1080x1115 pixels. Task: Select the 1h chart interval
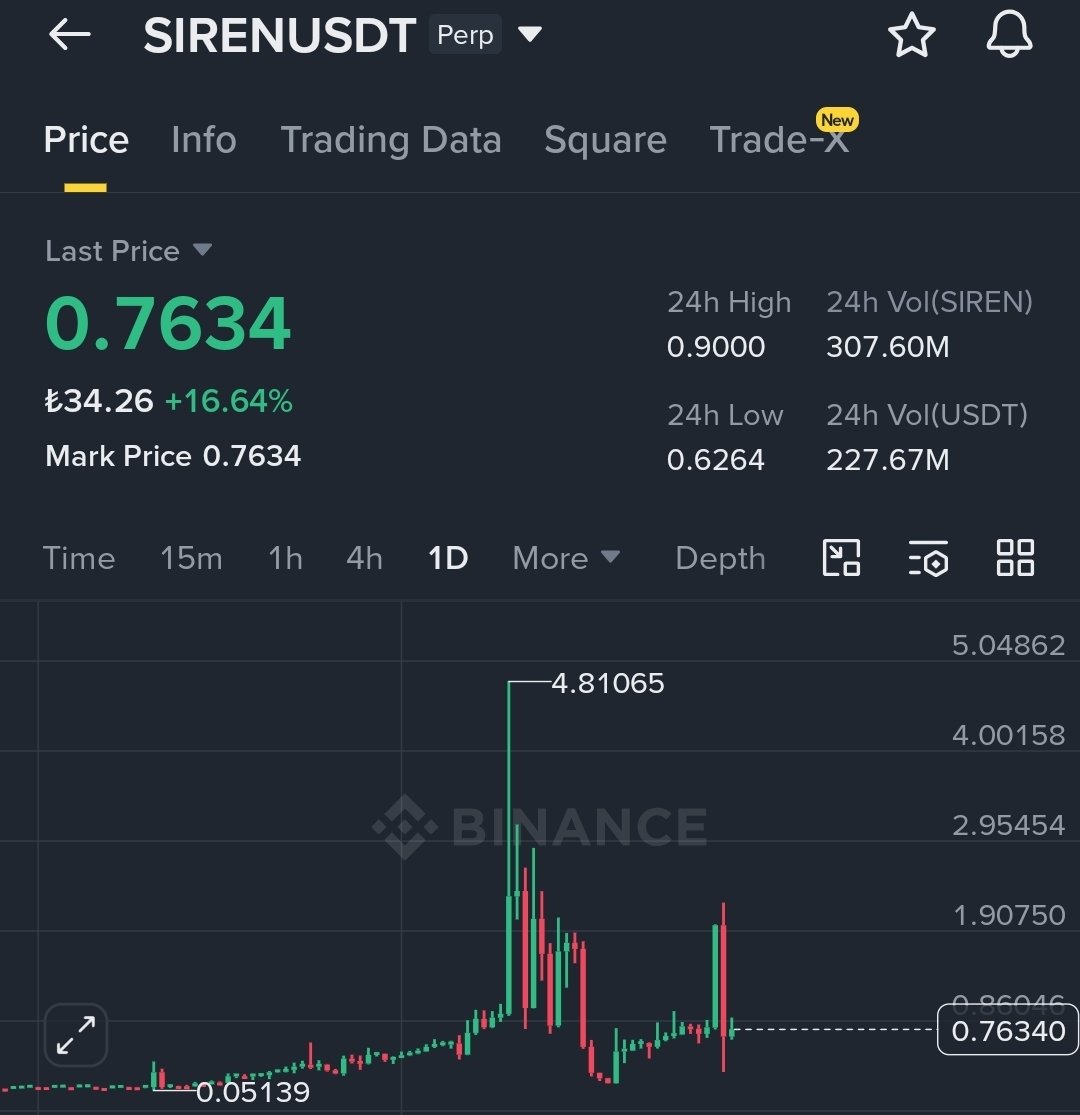point(285,558)
